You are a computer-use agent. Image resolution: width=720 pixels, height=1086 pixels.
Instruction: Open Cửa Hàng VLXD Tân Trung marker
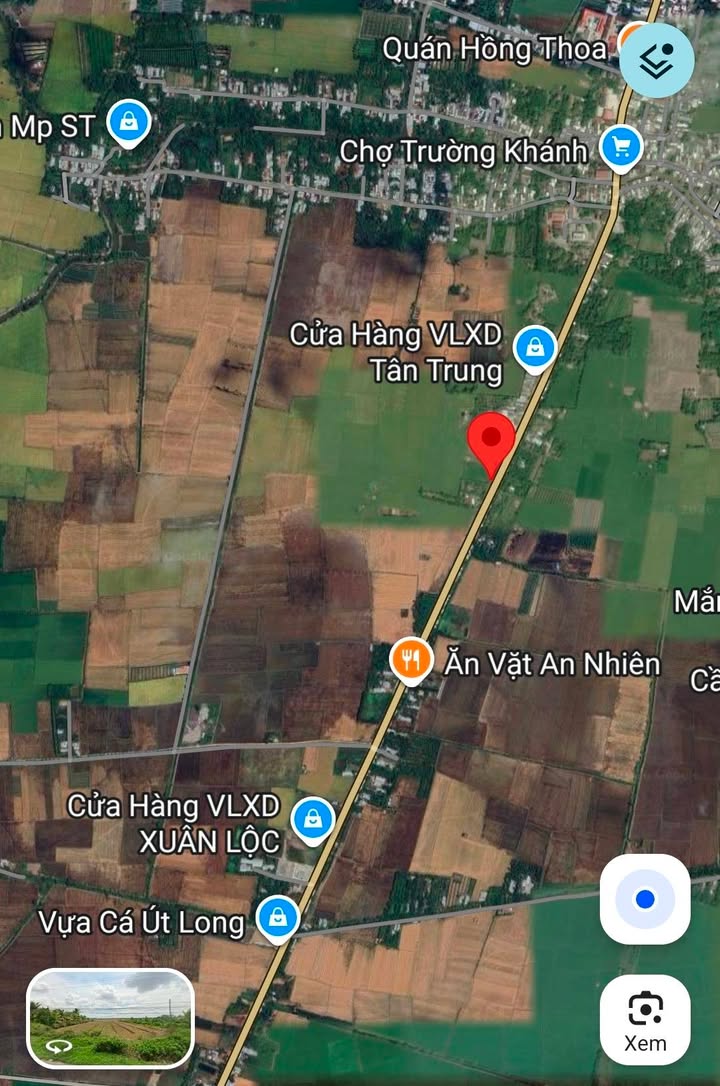pyautogui.click(x=535, y=348)
